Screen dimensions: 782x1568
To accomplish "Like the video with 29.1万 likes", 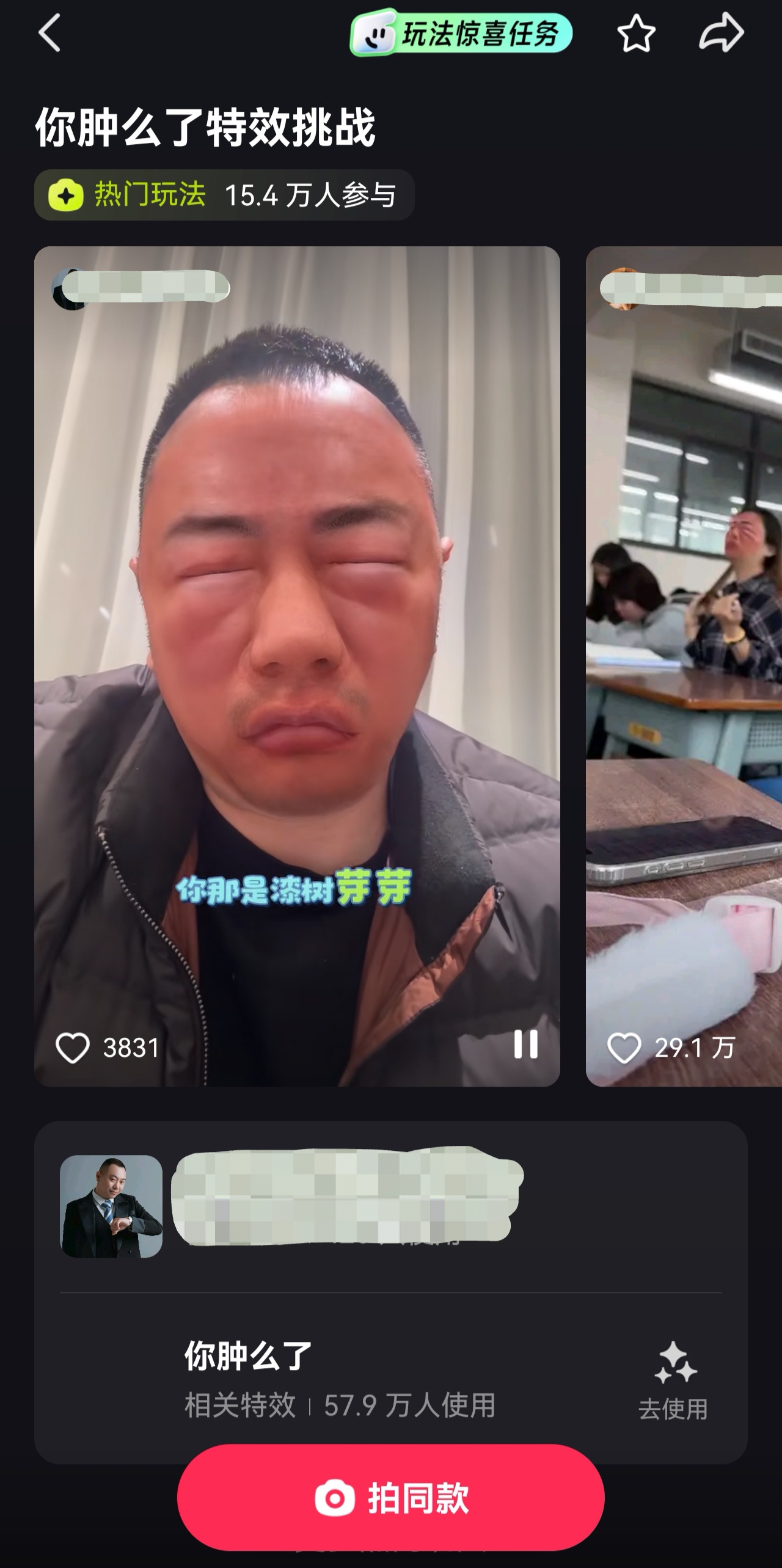I will pyautogui.click(x=624, y=1048).
